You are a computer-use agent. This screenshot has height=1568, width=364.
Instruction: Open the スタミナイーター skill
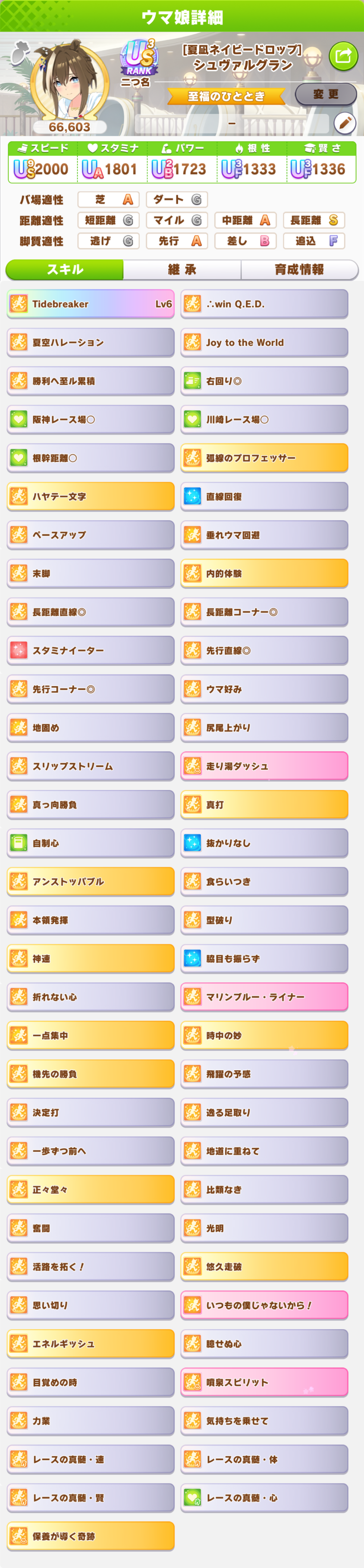(91, 650)
